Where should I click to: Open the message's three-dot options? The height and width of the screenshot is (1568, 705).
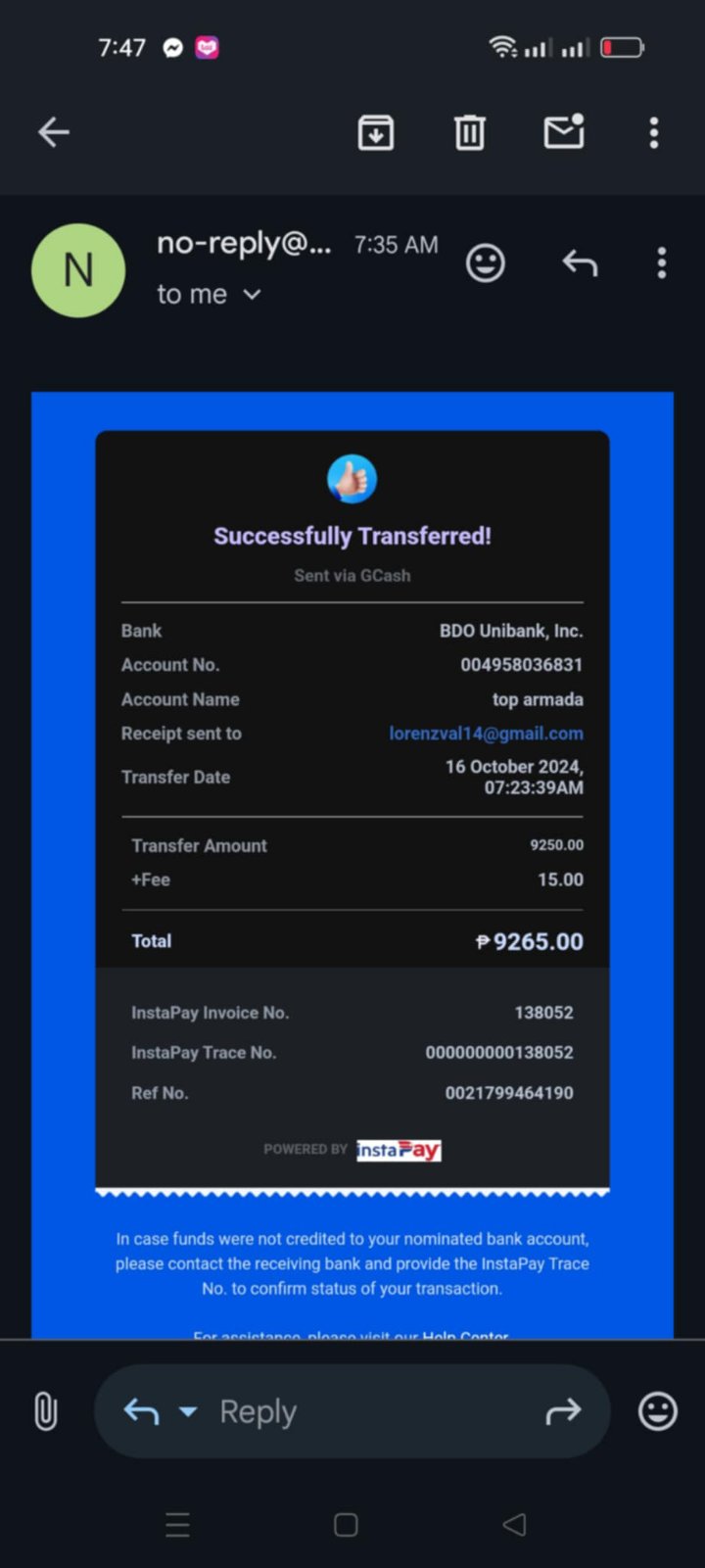(x=662, y=262)
